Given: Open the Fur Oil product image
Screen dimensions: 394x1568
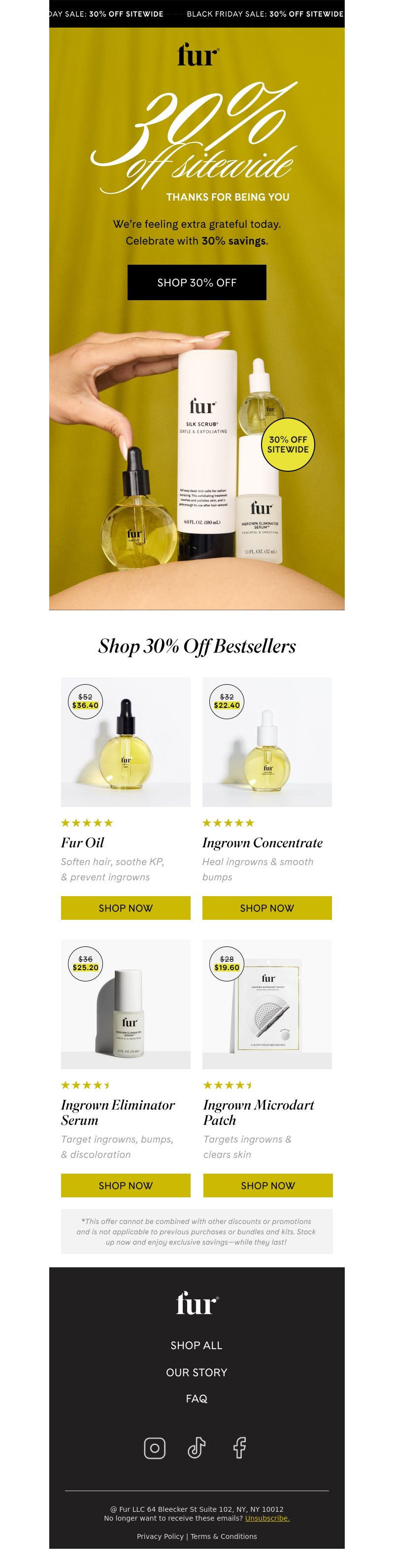Looking at the screenshot, I should (125, 742).
